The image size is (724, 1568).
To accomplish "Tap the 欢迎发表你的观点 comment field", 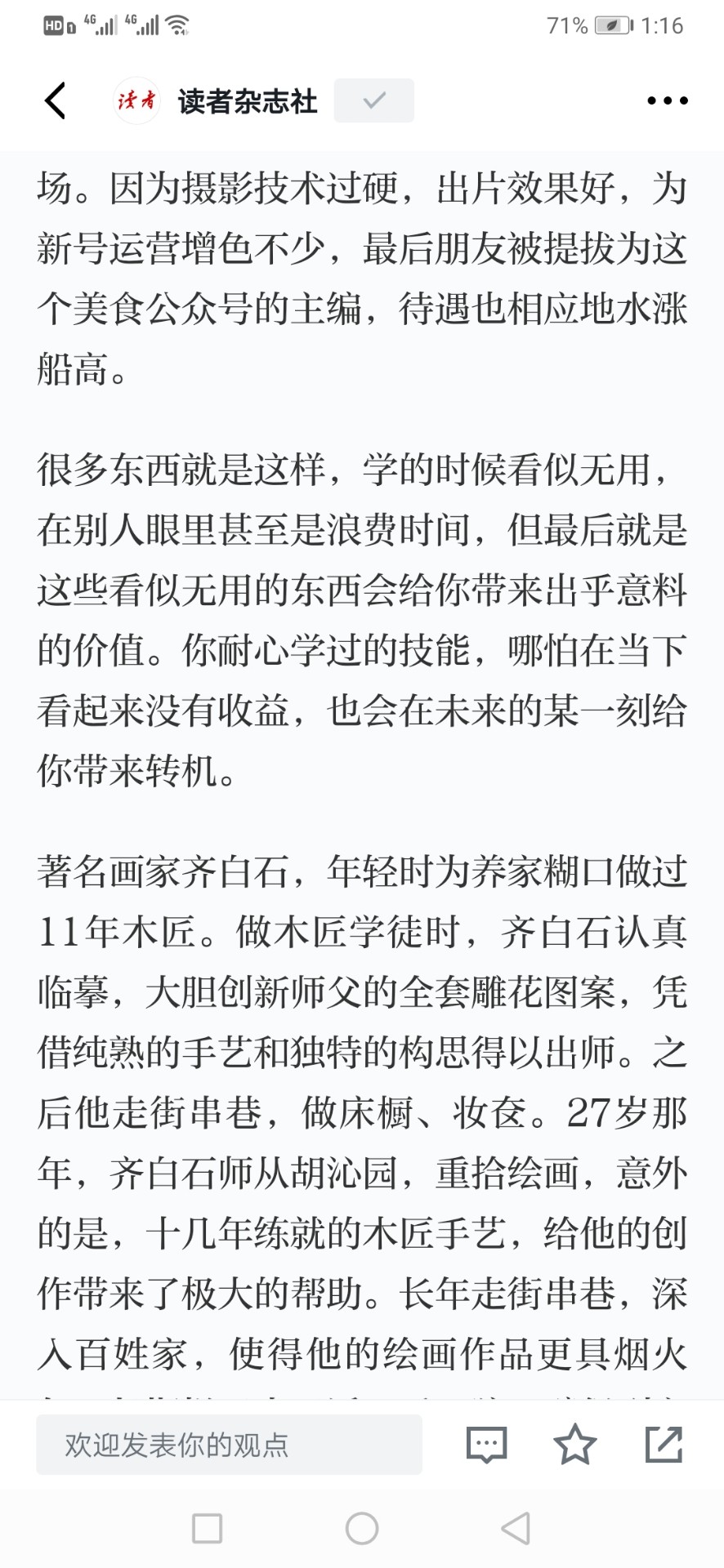I will point(229,1445).
